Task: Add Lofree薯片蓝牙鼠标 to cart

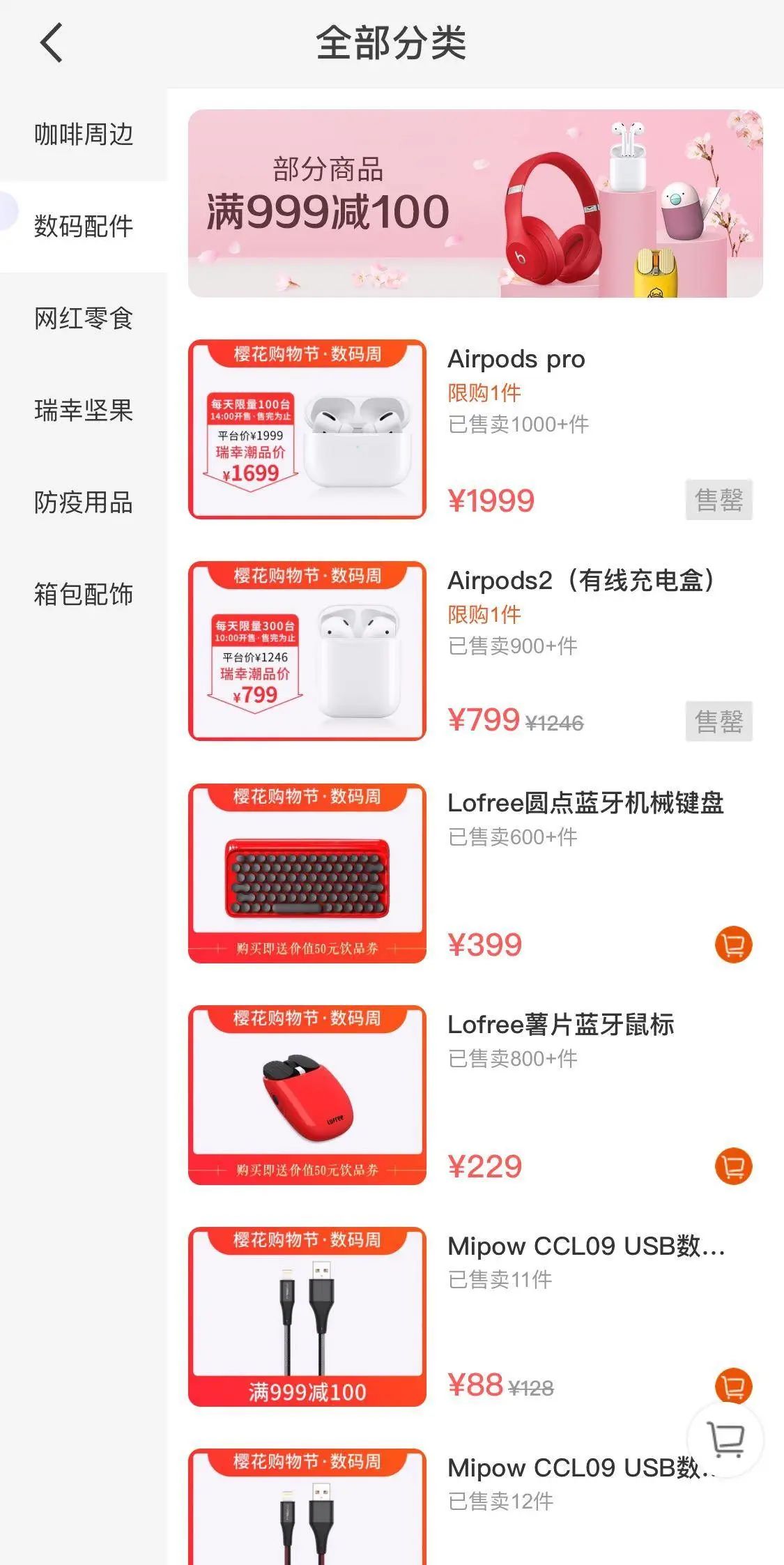Action: click(733, 1167)
